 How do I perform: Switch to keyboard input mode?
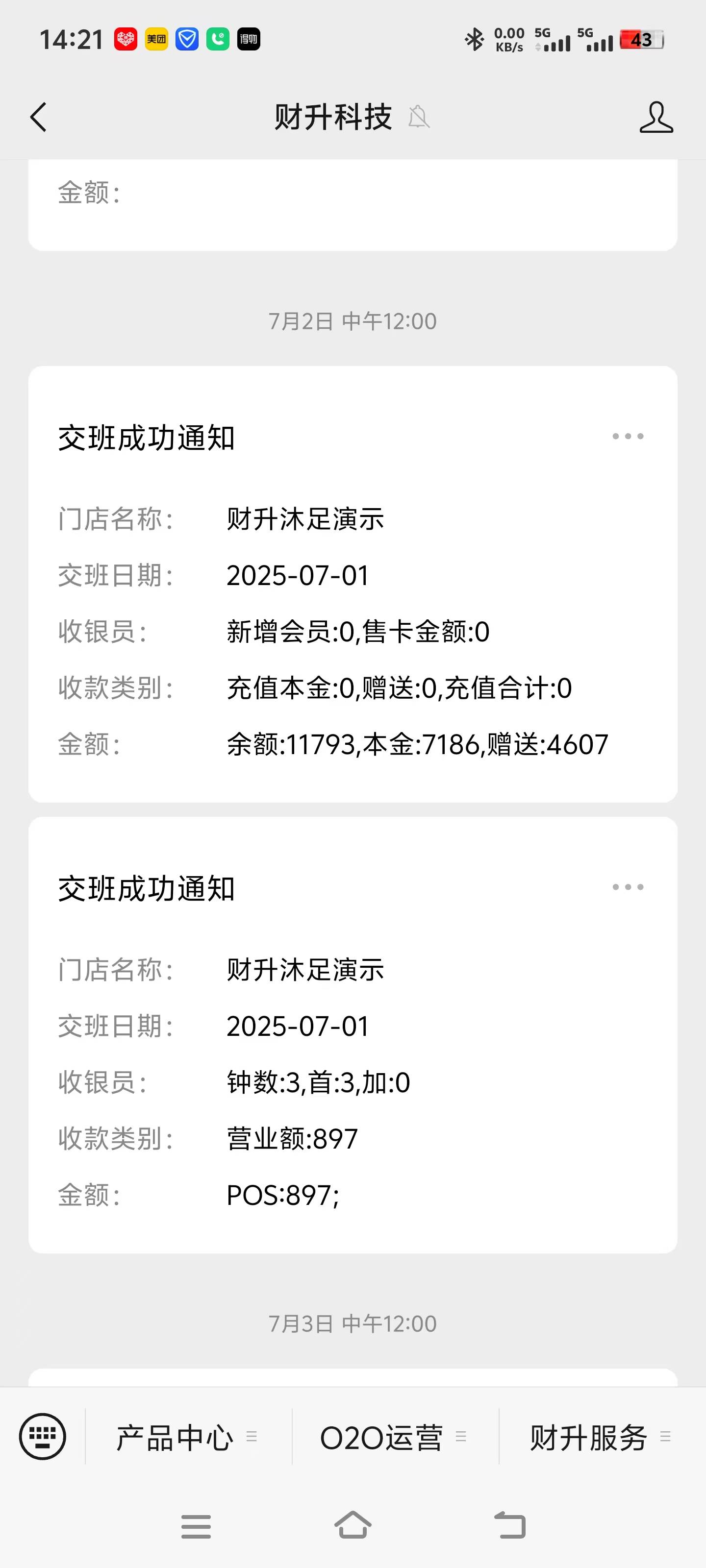43,1437
